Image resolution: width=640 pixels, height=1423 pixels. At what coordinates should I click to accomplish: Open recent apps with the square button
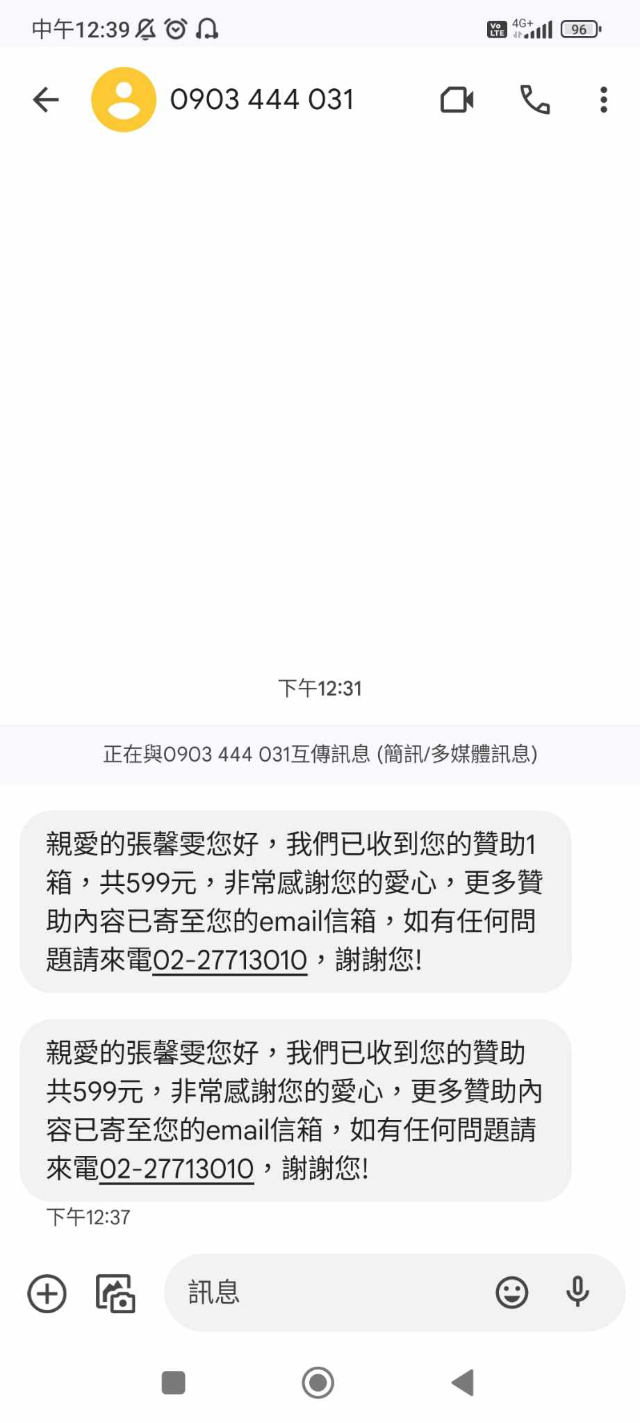173,1383
